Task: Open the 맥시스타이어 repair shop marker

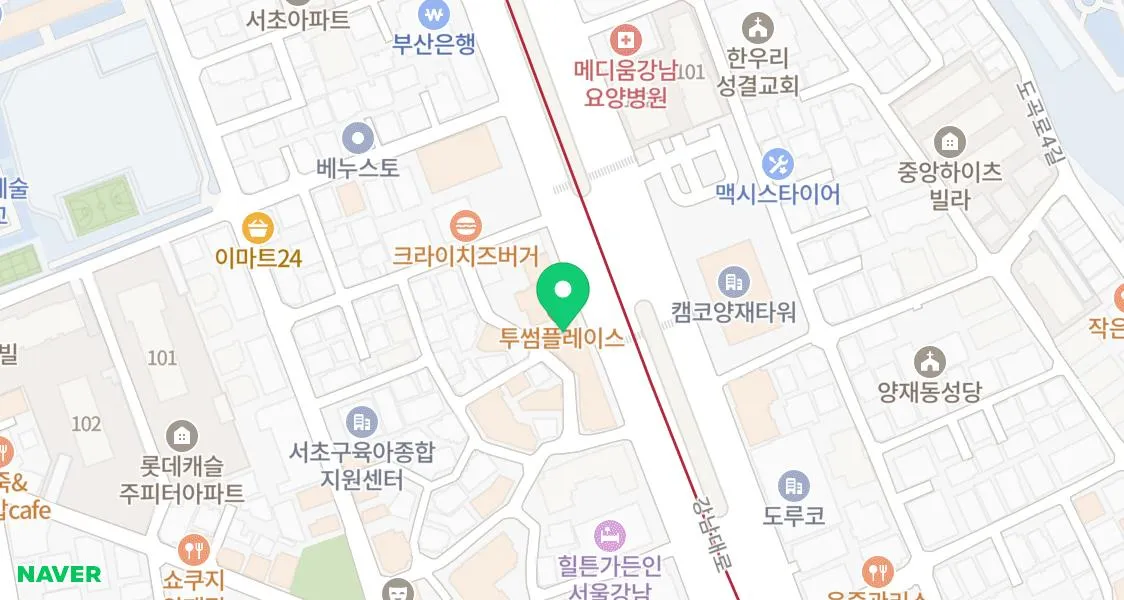Action: point(778,163)
